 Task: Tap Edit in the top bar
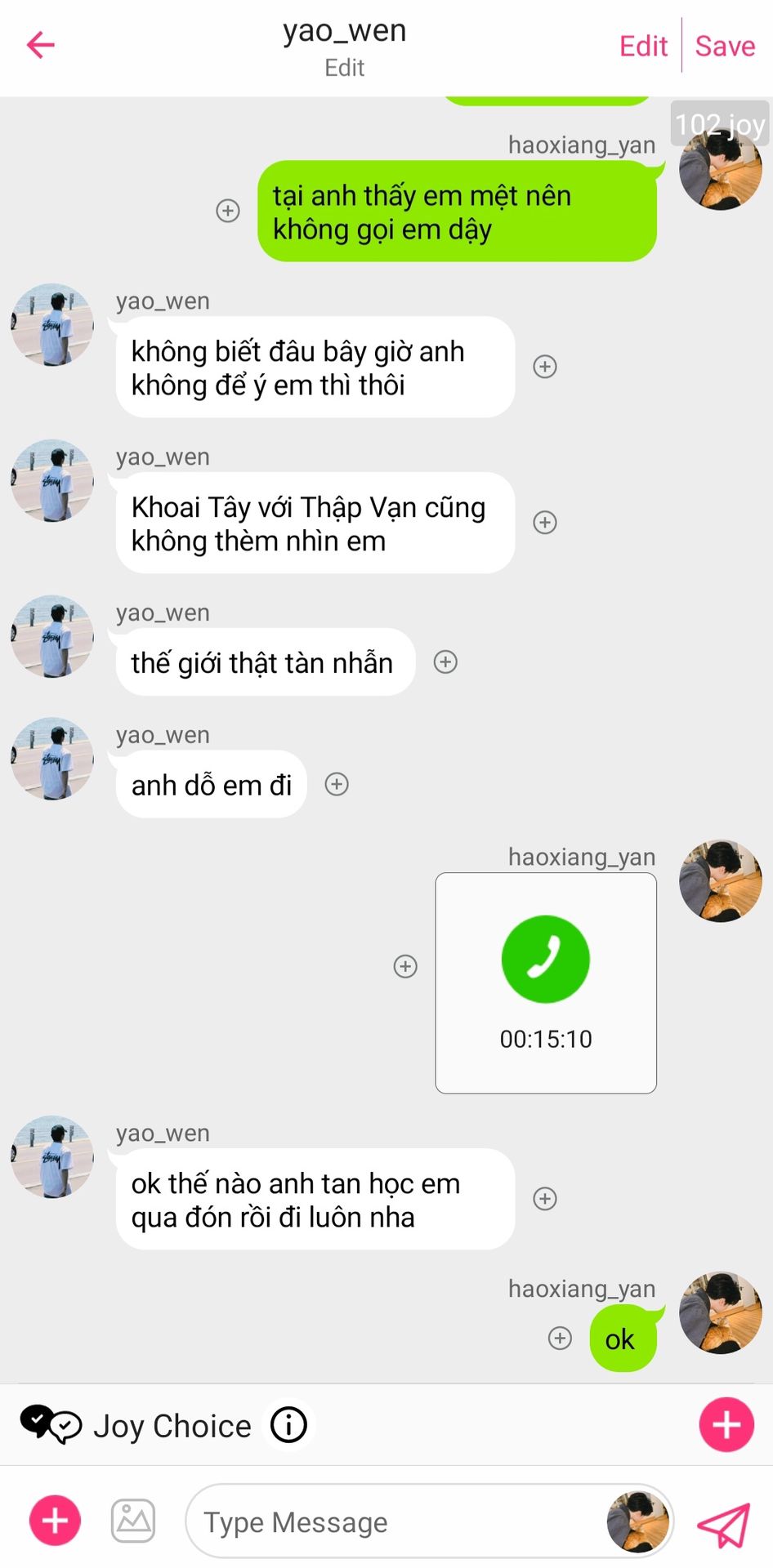coord(643,46)
